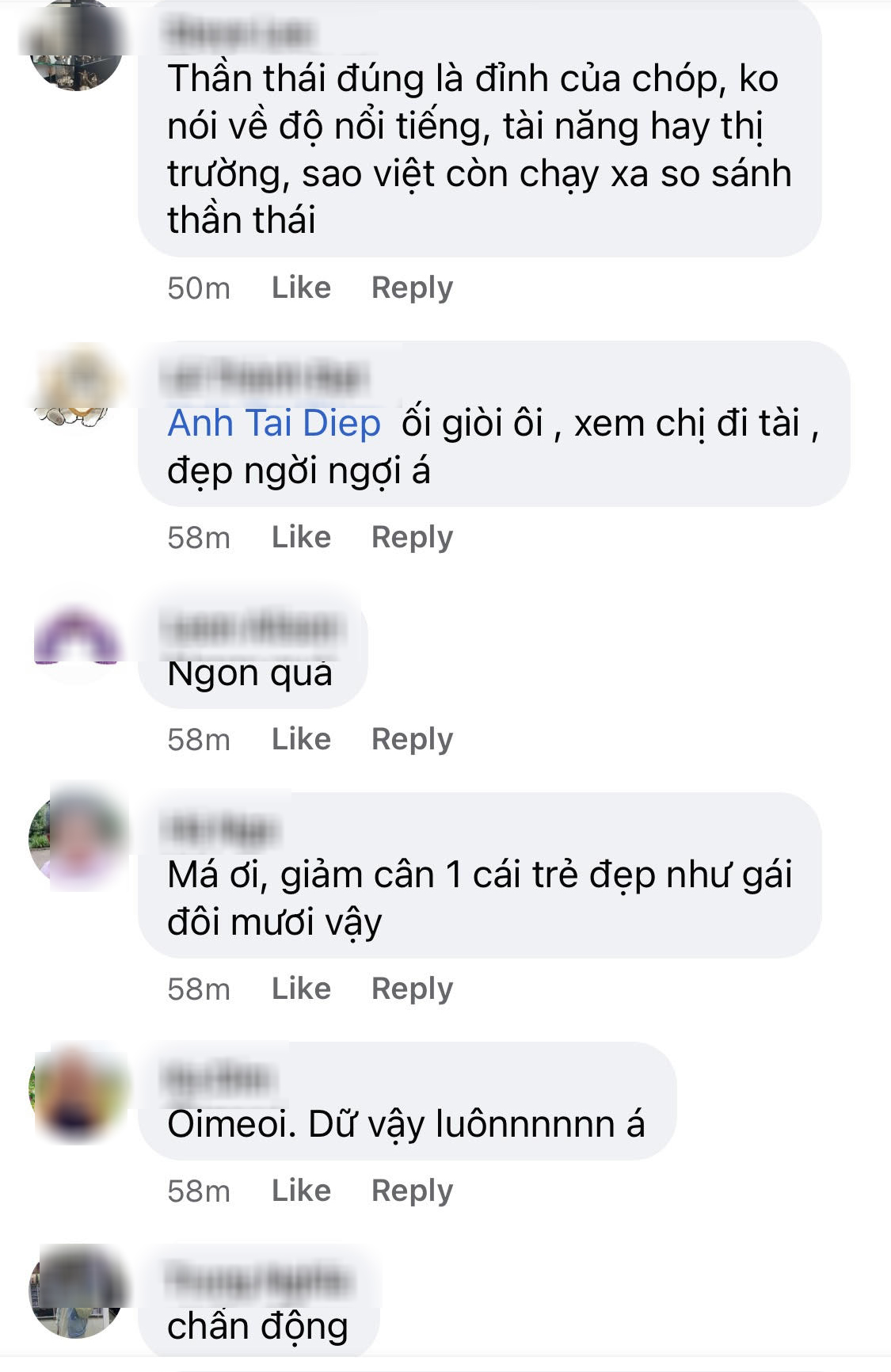Reply to the 'Má ơi, giảm cân' comment

click(412, 989)
